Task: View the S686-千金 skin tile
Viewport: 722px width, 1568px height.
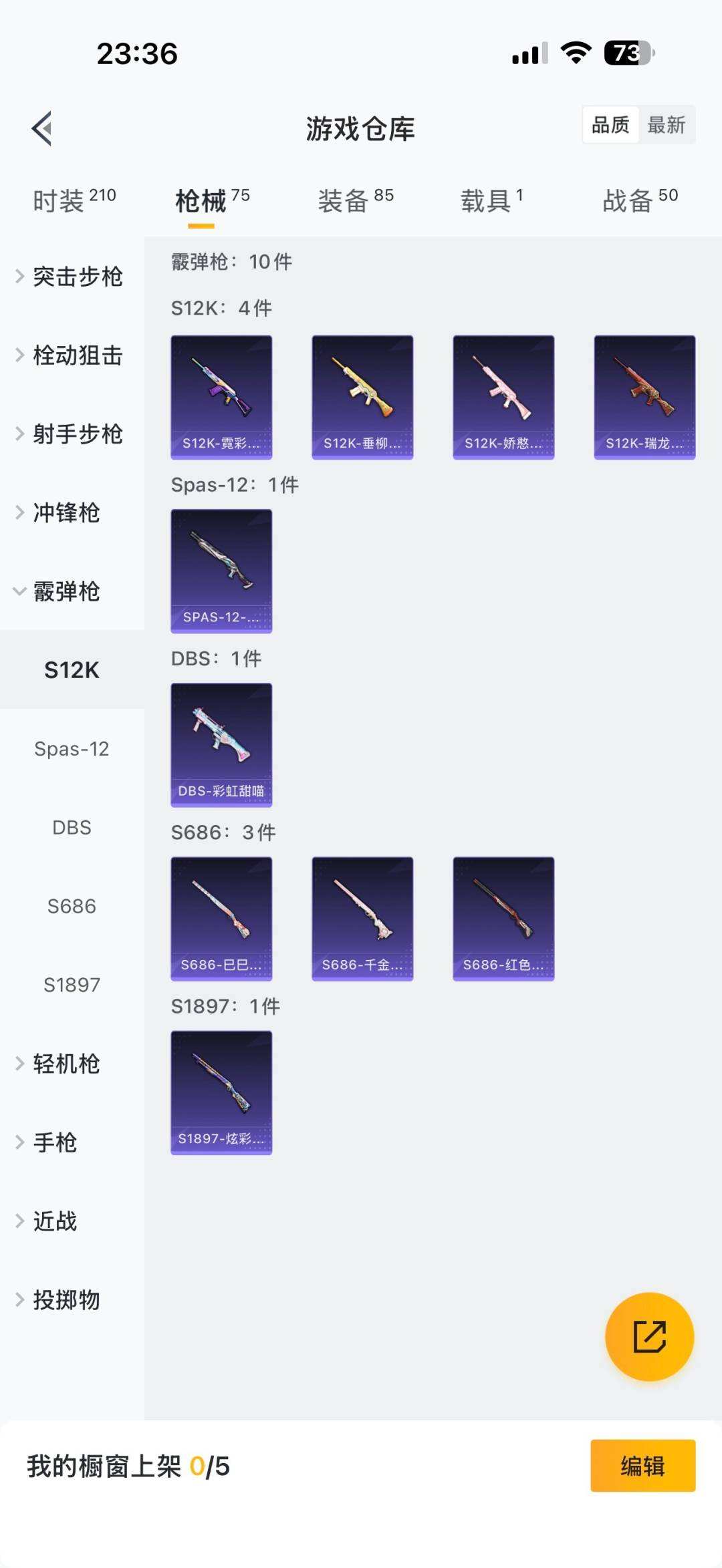Action: [x=362, y=919]
